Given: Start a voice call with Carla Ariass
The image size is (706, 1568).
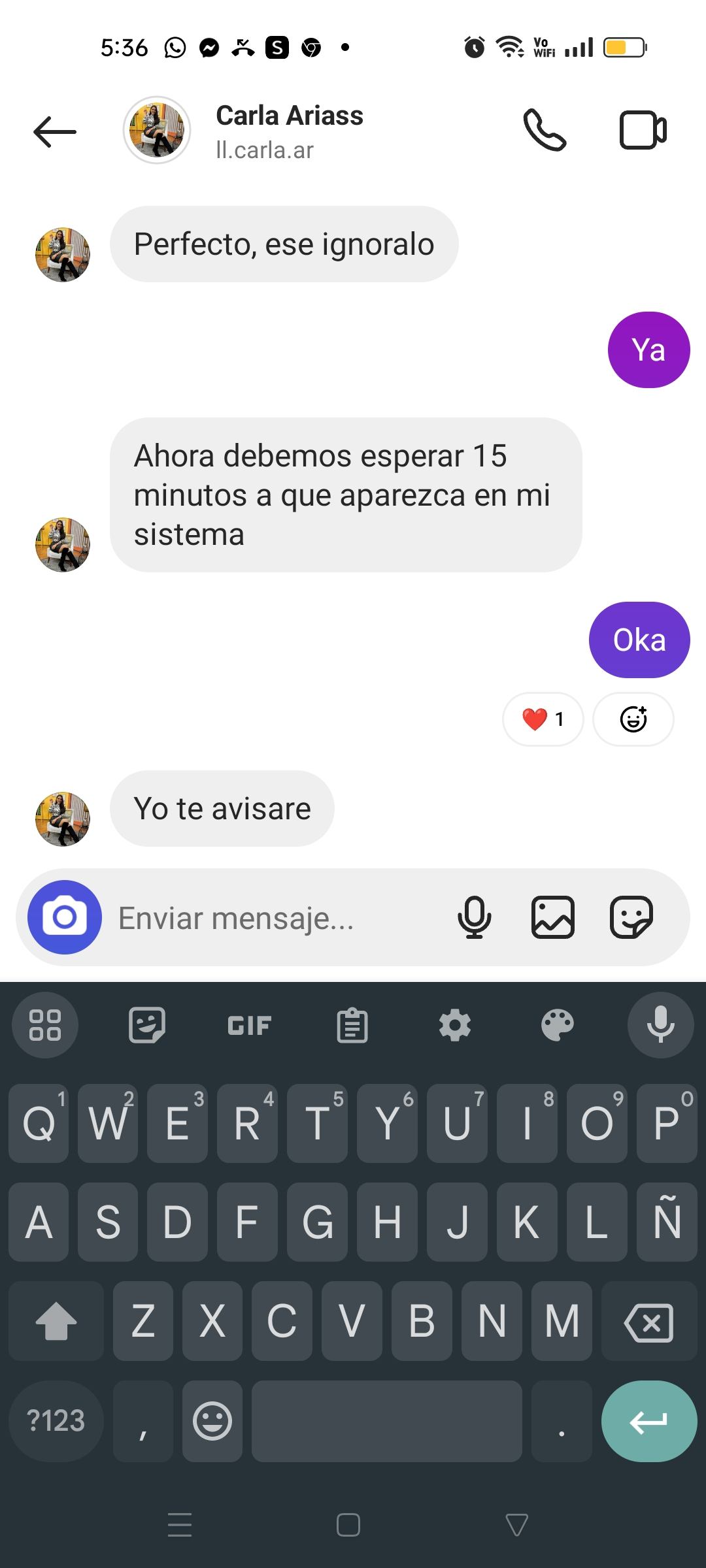Looking at the screenshot, I should tap(545, 131).
